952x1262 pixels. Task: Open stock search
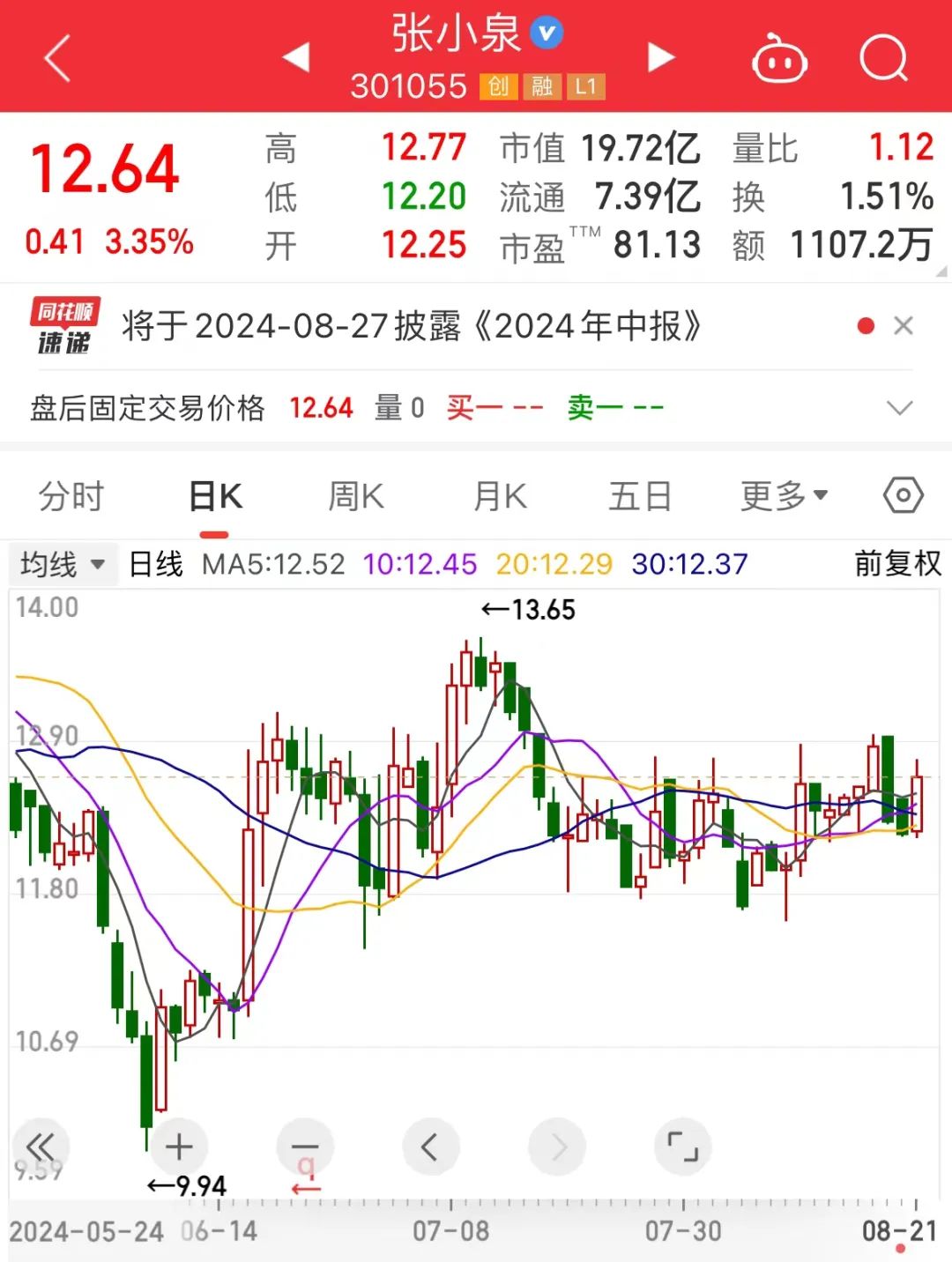click(882, 59)
